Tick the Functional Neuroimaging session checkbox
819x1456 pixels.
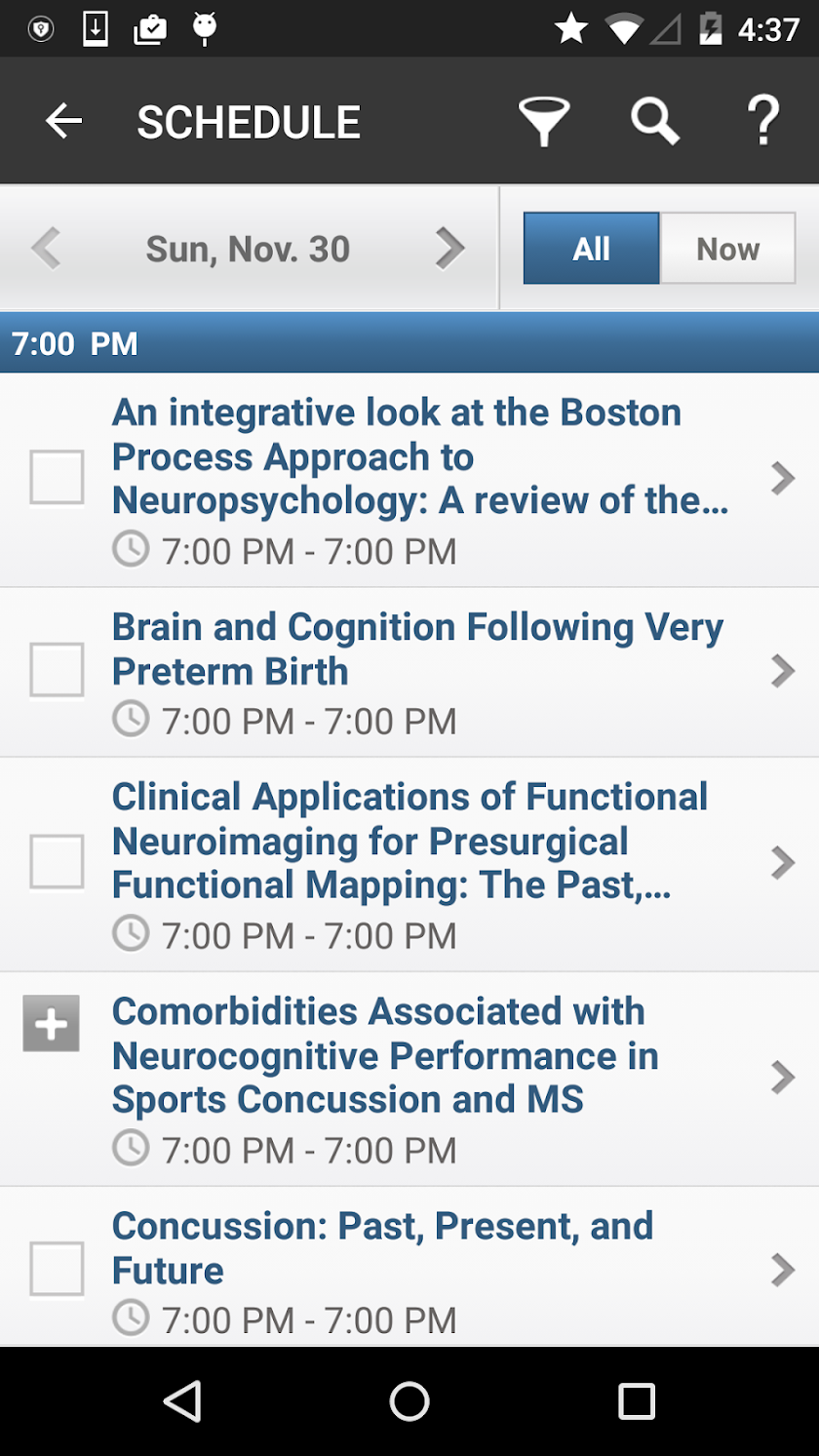[57, 862]
